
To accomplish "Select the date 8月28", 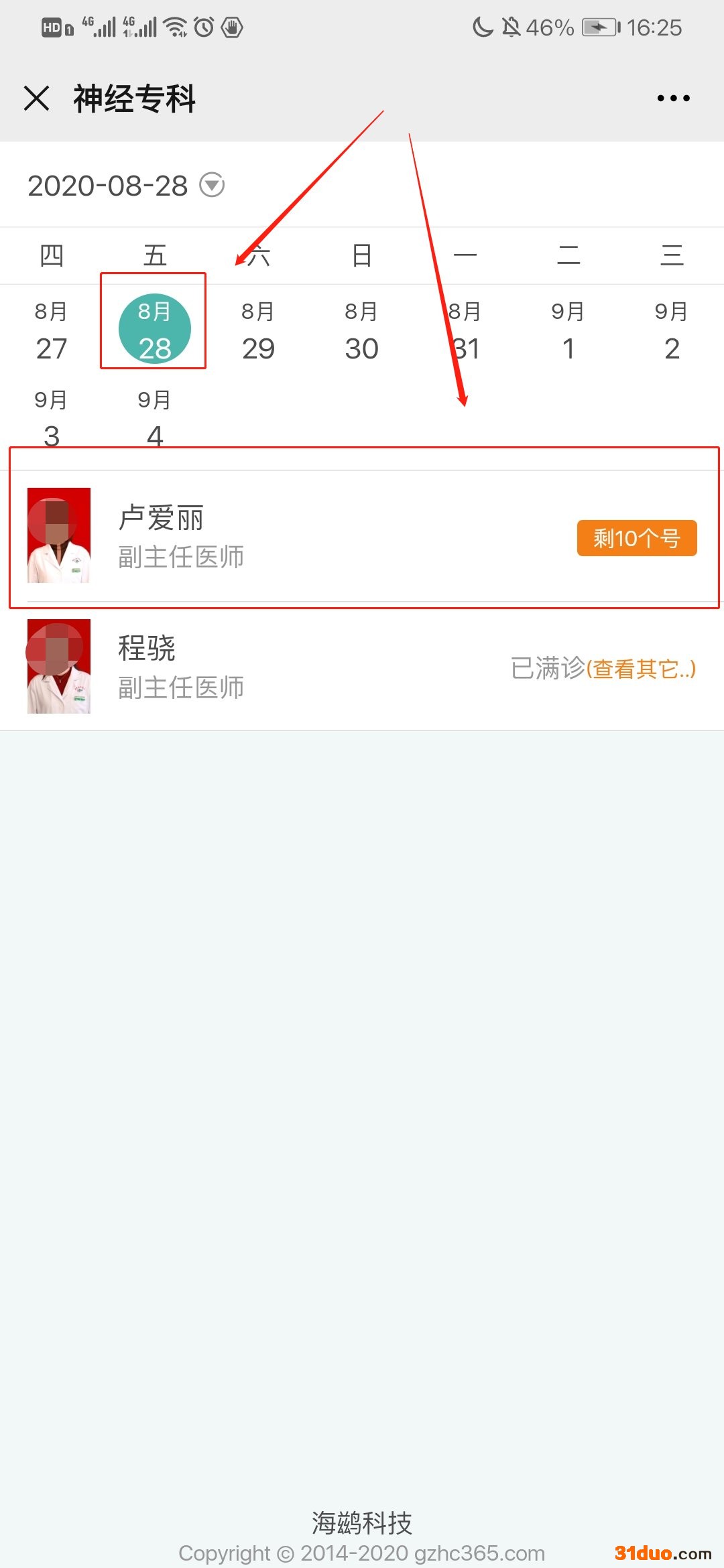I will point(154,330).
